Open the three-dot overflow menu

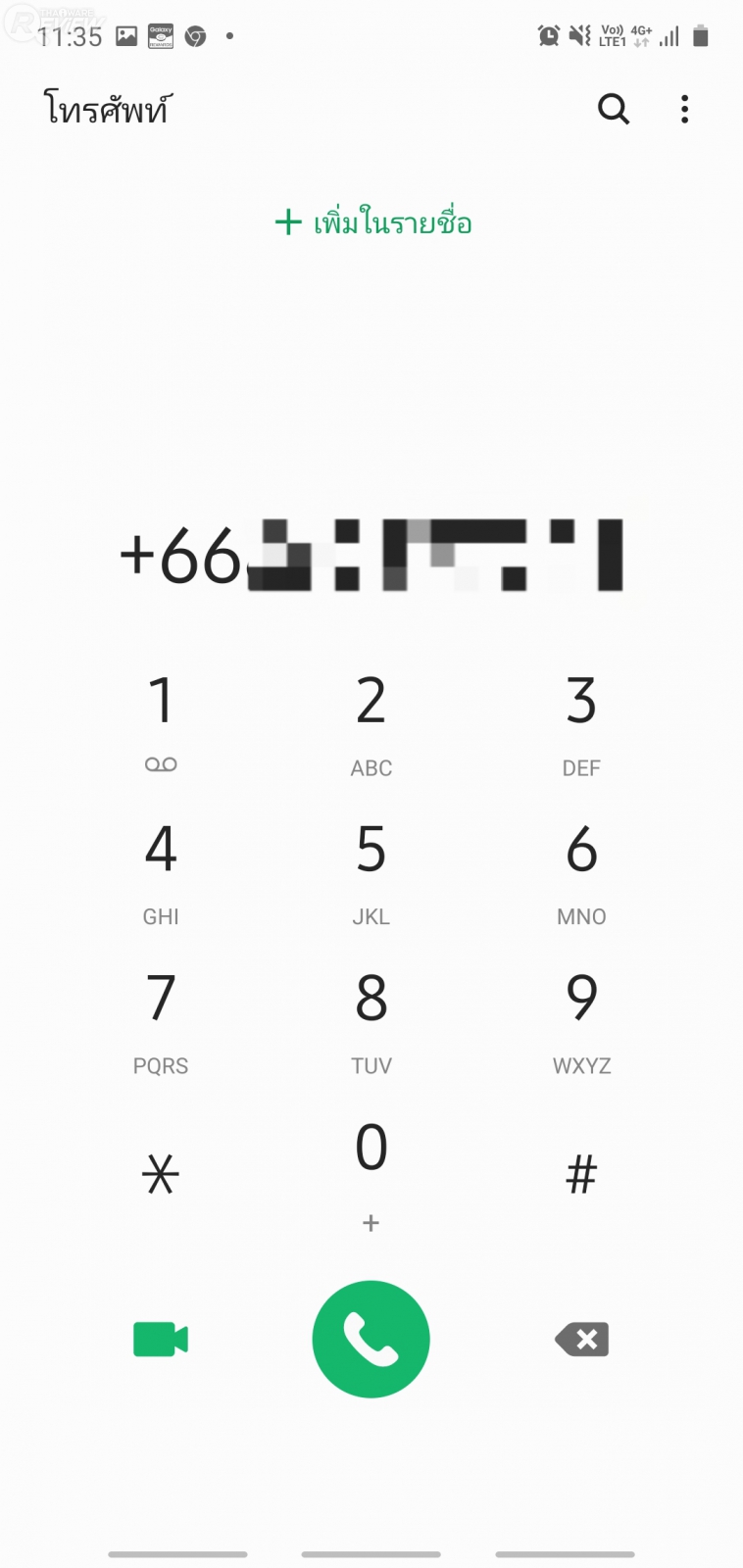click(x=684, y=109)
